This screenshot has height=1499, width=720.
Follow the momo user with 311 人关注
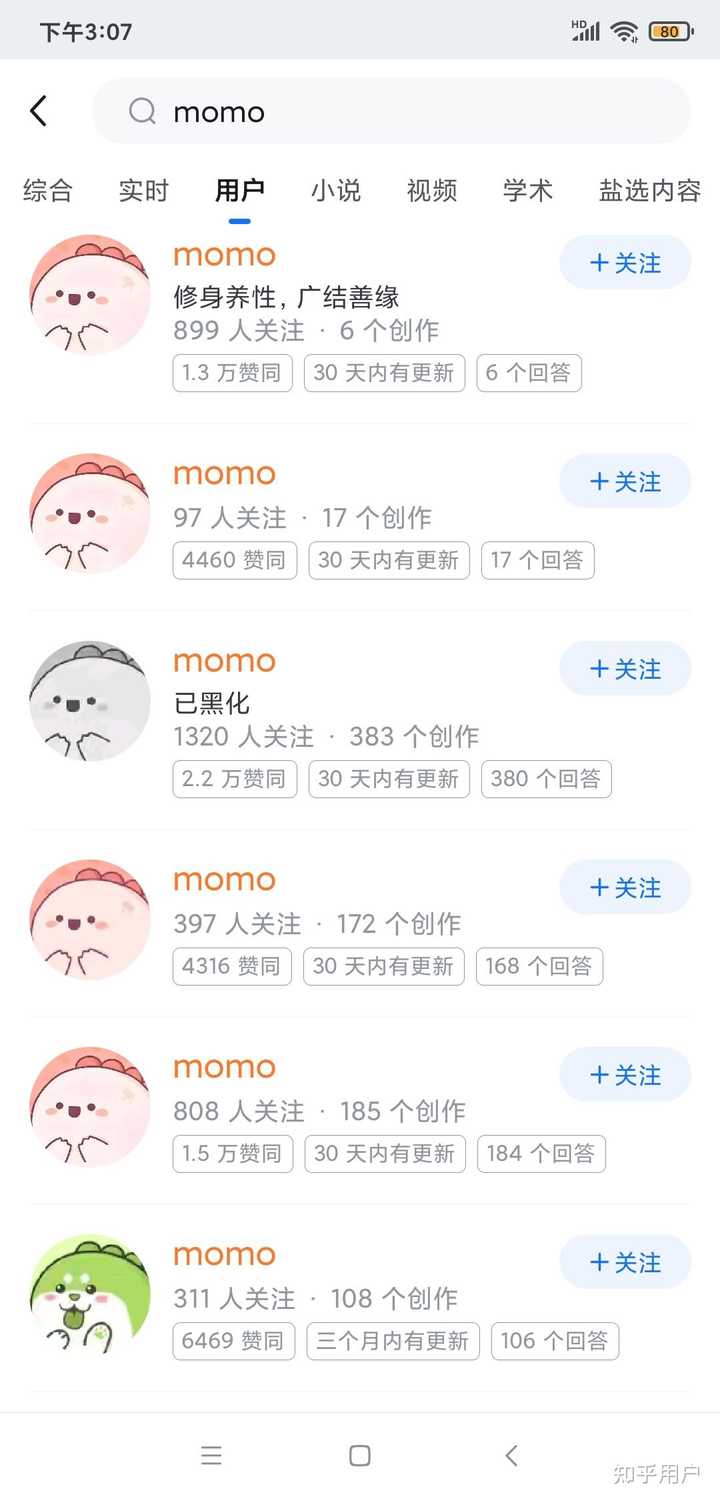point(625,1262)
